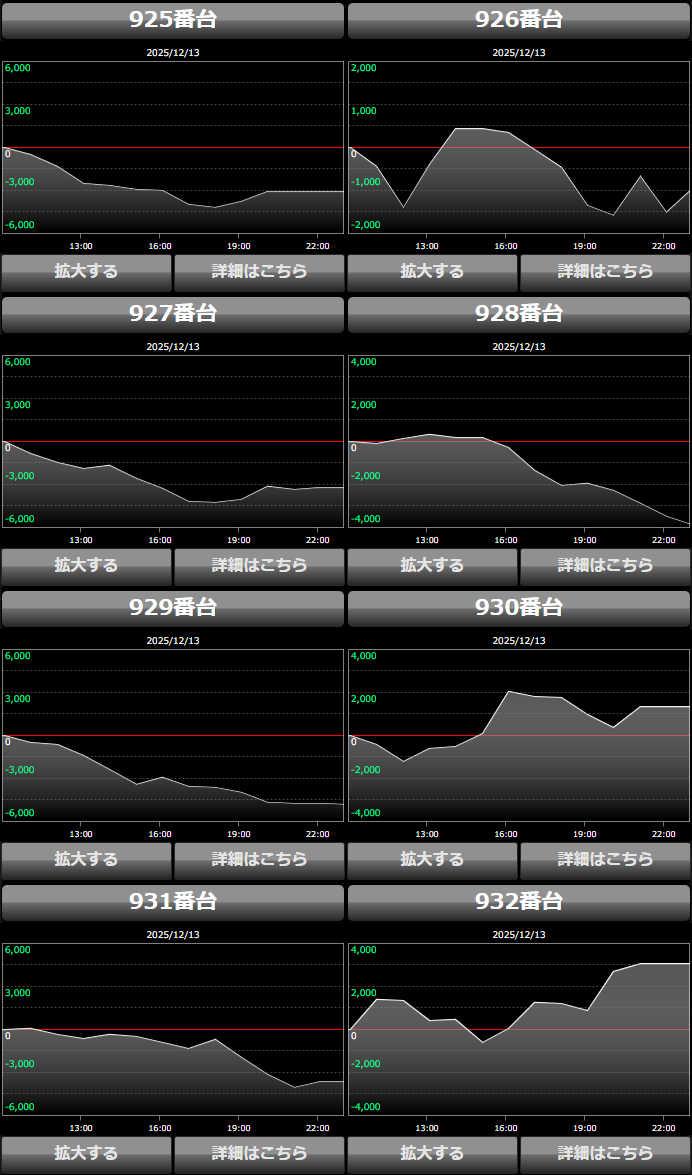The height and width of the screenshot is (1175, 692).
Task: Tap 拡大する under machine 925番台
Action: tap(86, 271)
